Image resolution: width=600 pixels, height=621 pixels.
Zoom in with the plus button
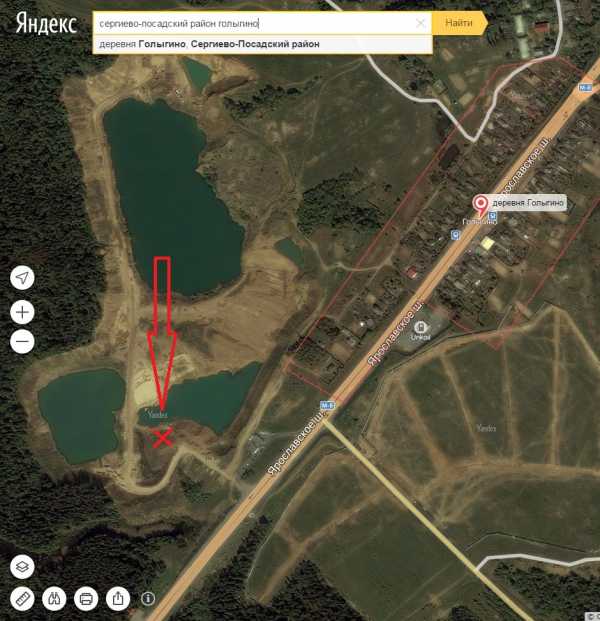(x=23, y=311)
